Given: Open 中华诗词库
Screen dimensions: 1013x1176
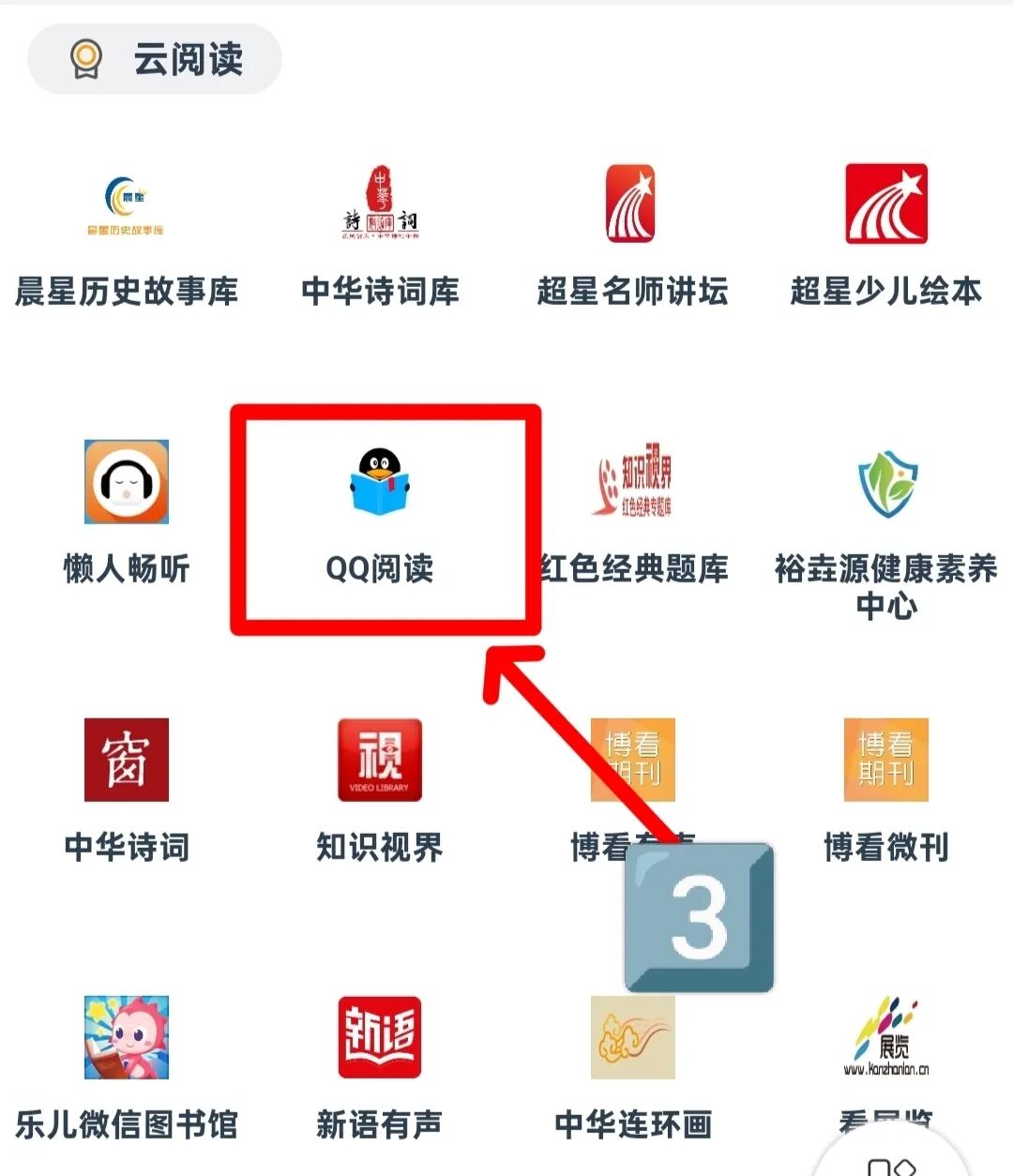Looking at the screenshot, I should 380,204.
